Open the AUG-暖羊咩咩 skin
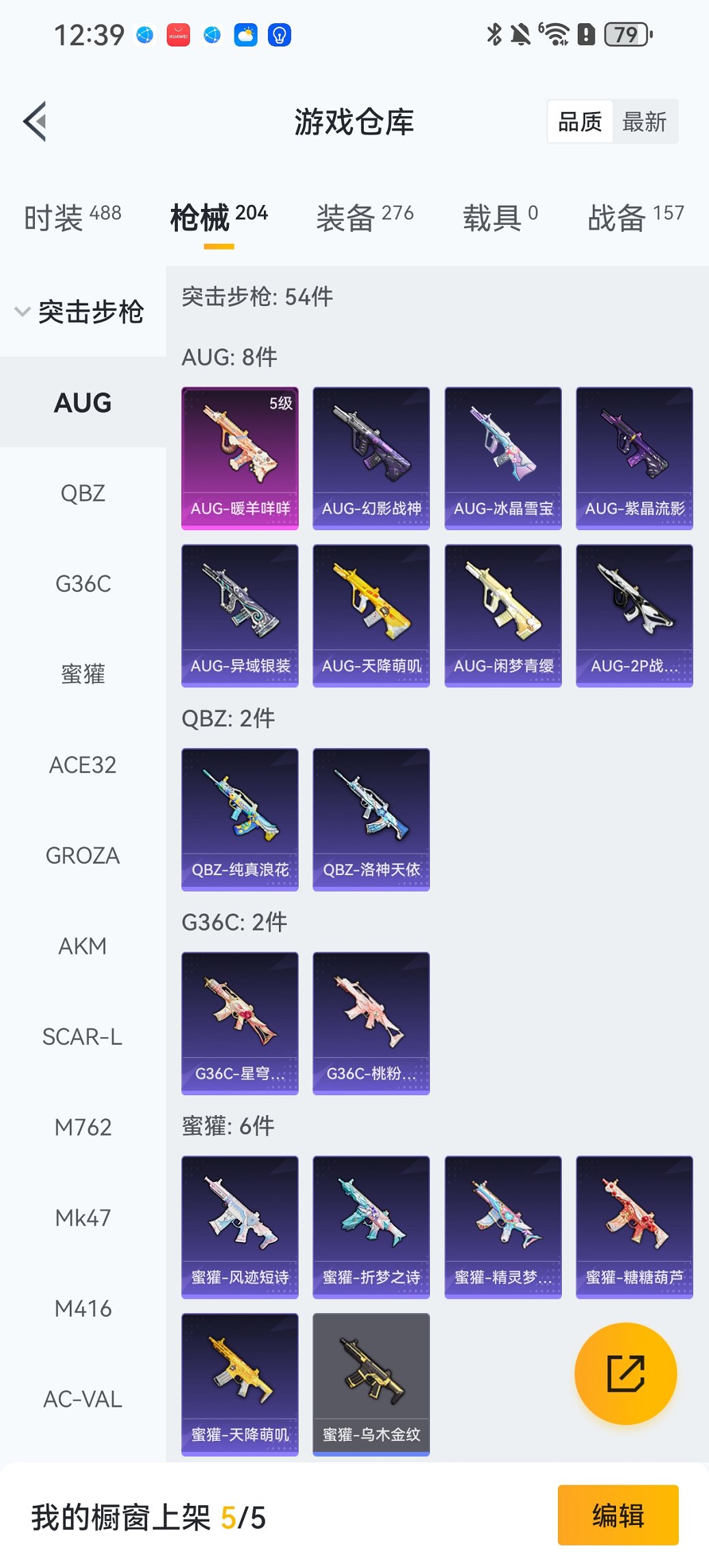The width and height of the screenshot is (709, 1568). point(240,458)
